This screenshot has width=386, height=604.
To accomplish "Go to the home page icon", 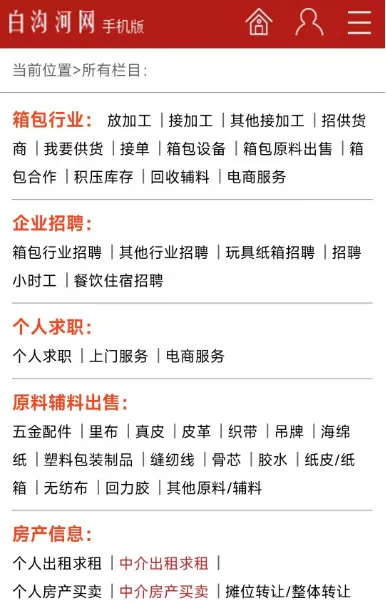I will coord(258,22).
